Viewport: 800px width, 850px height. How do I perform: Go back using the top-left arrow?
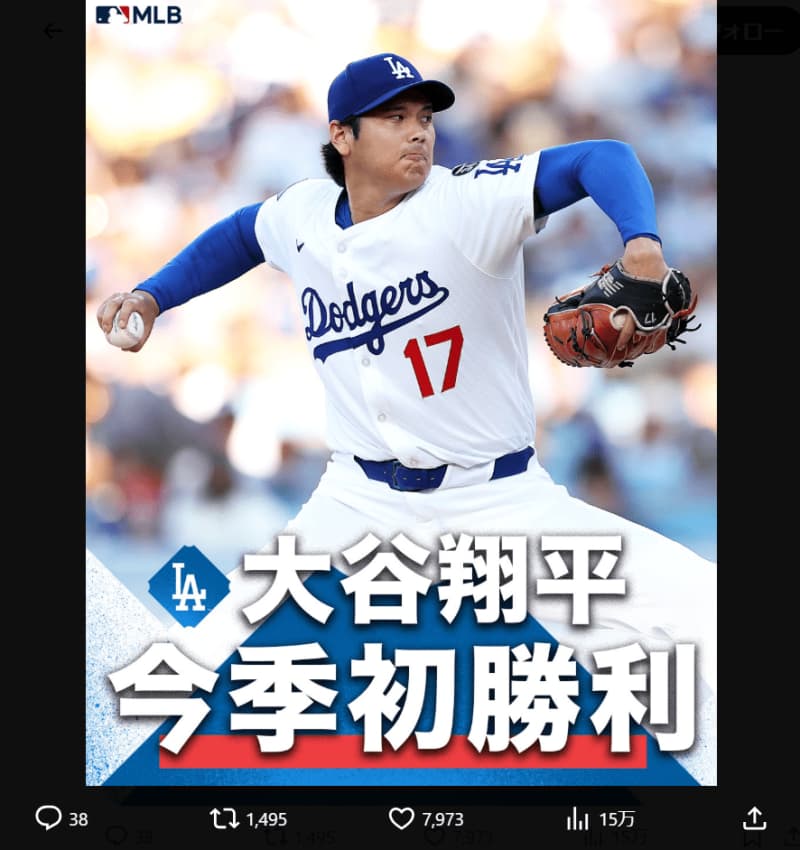(53, 31)
